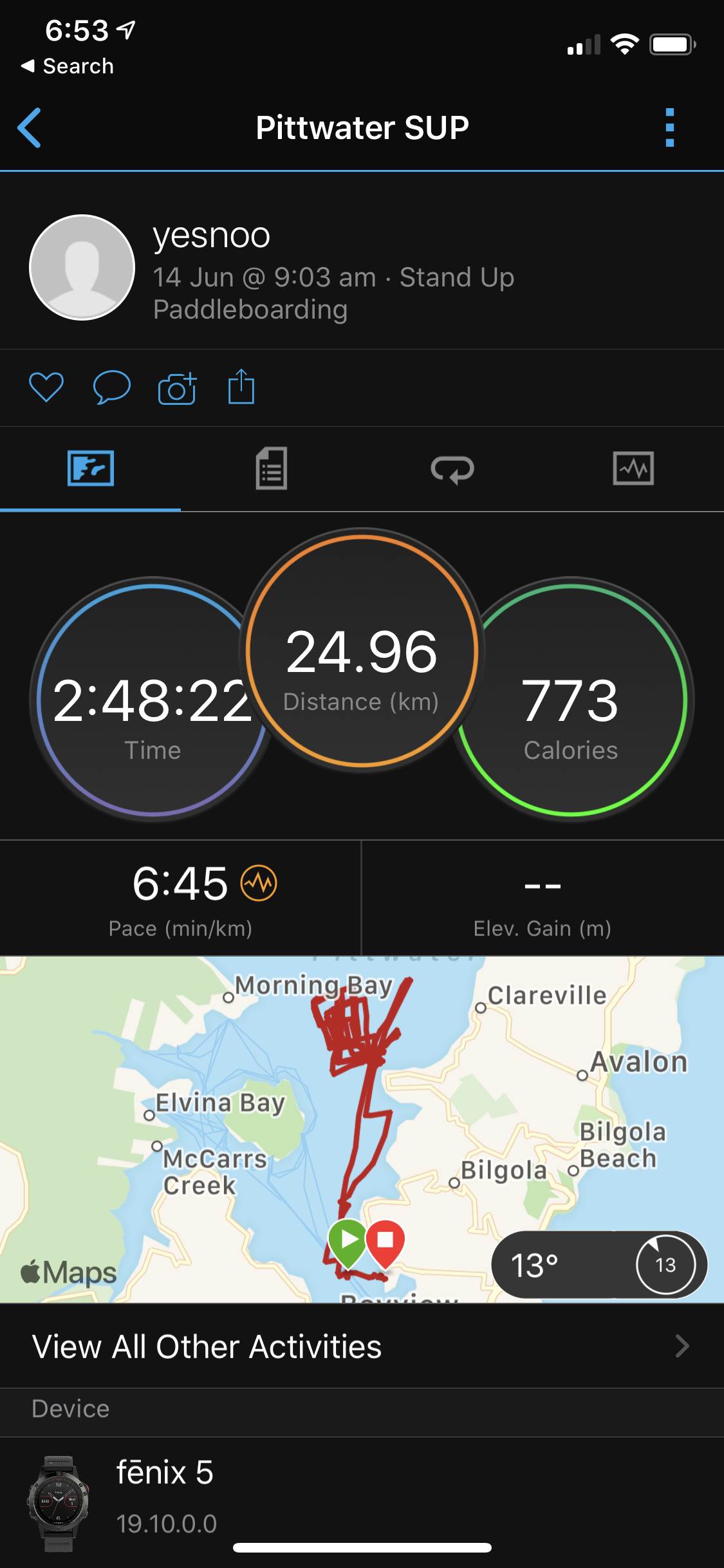Switch to the stats details tab
The width and height of the screenshot is (724, 1568).
click(x=271, y=469)
